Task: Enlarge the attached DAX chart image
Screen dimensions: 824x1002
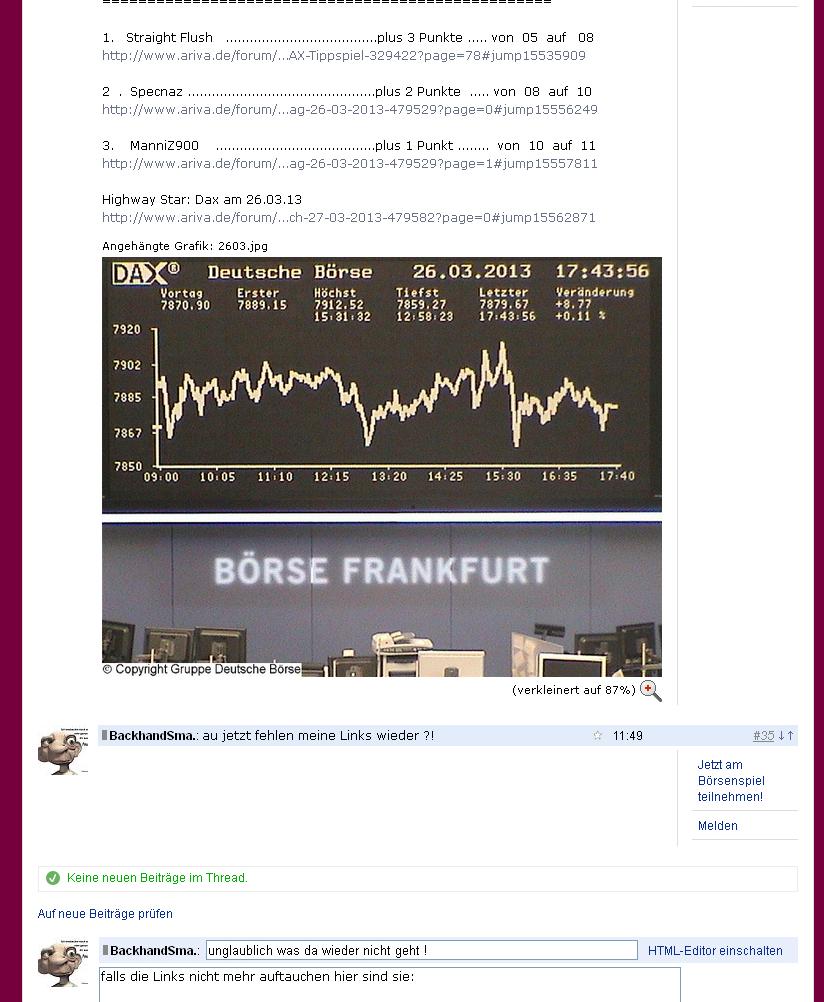Action: coord(381,466)
